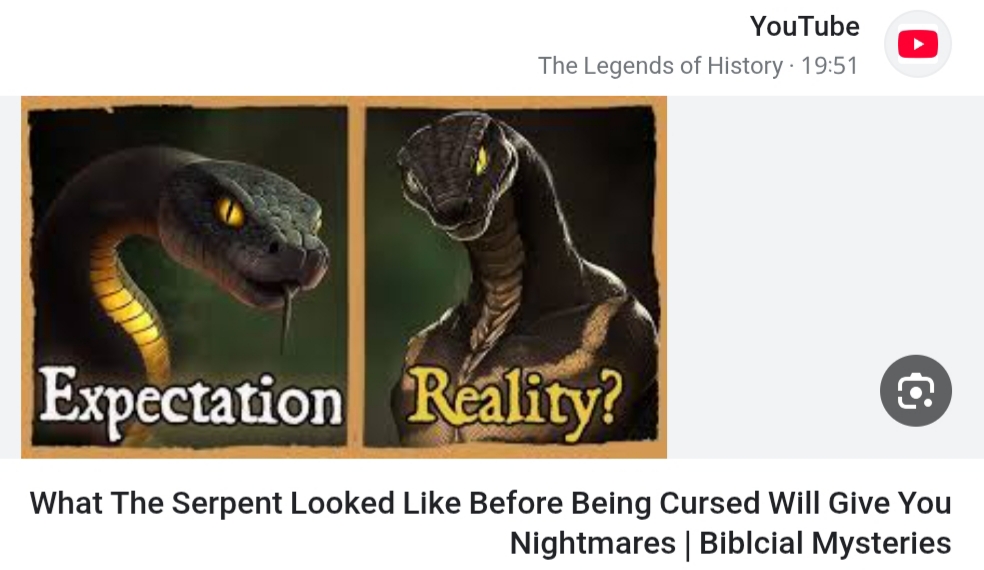Open the serpent video title link
The height and width of the screenshot is (570, 984).
pyautogui.click(x=490, y=522)
